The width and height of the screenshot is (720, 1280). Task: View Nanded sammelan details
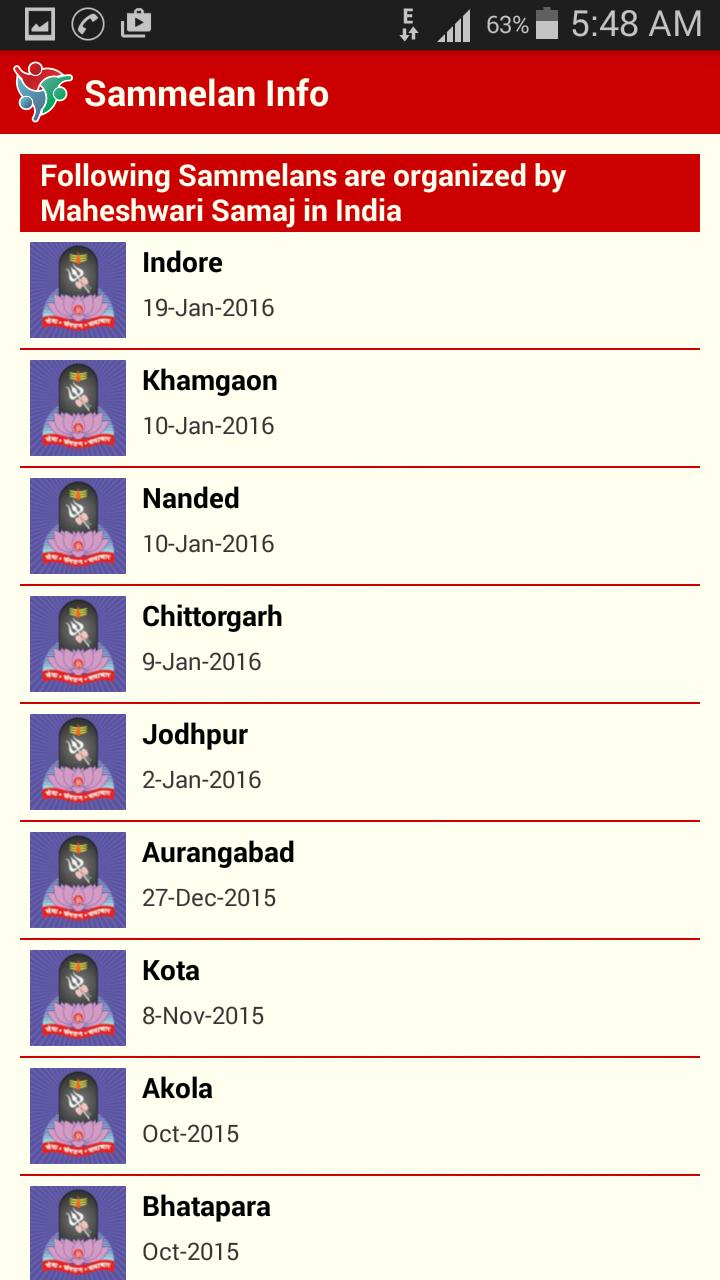pyautogui.click(x=360, y=526)
